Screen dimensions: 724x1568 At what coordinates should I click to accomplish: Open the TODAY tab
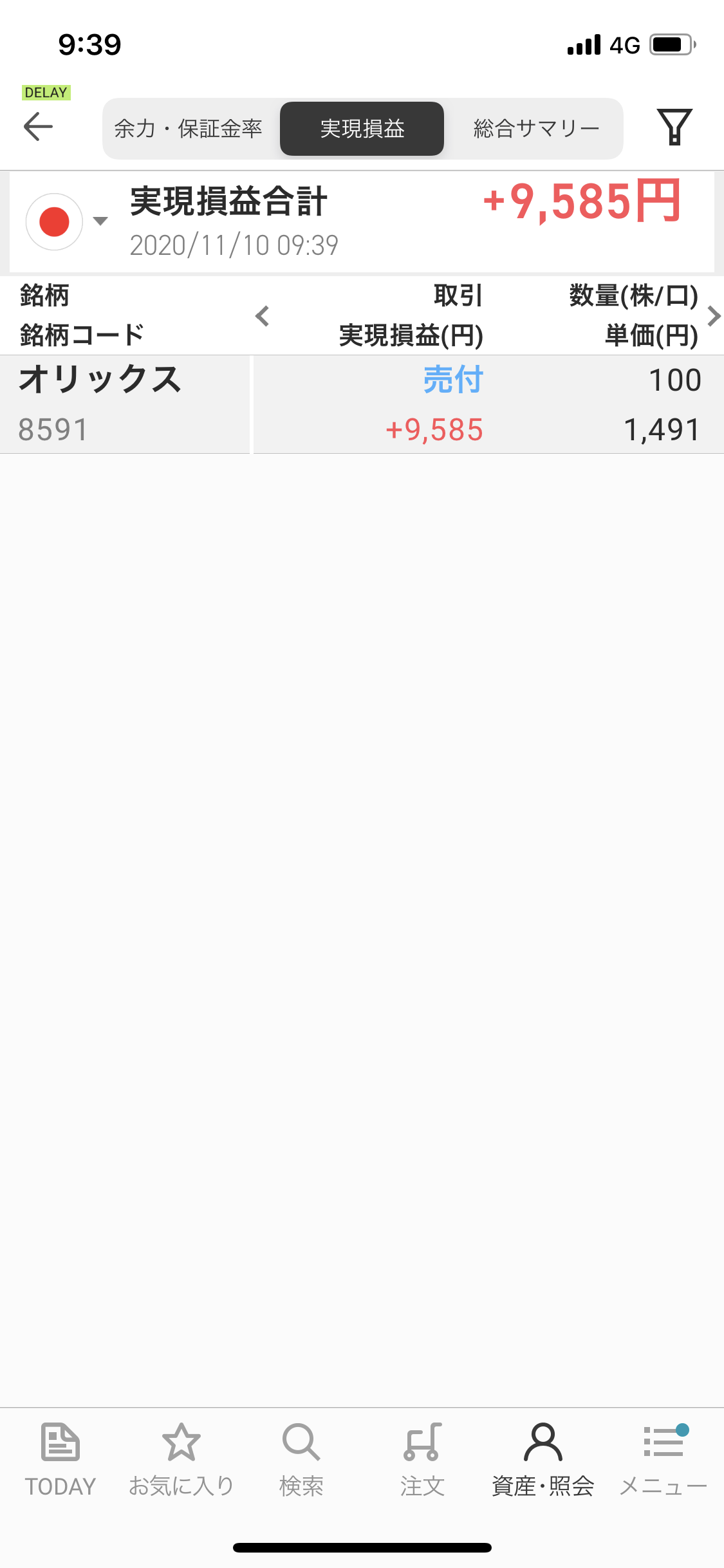60,1460
